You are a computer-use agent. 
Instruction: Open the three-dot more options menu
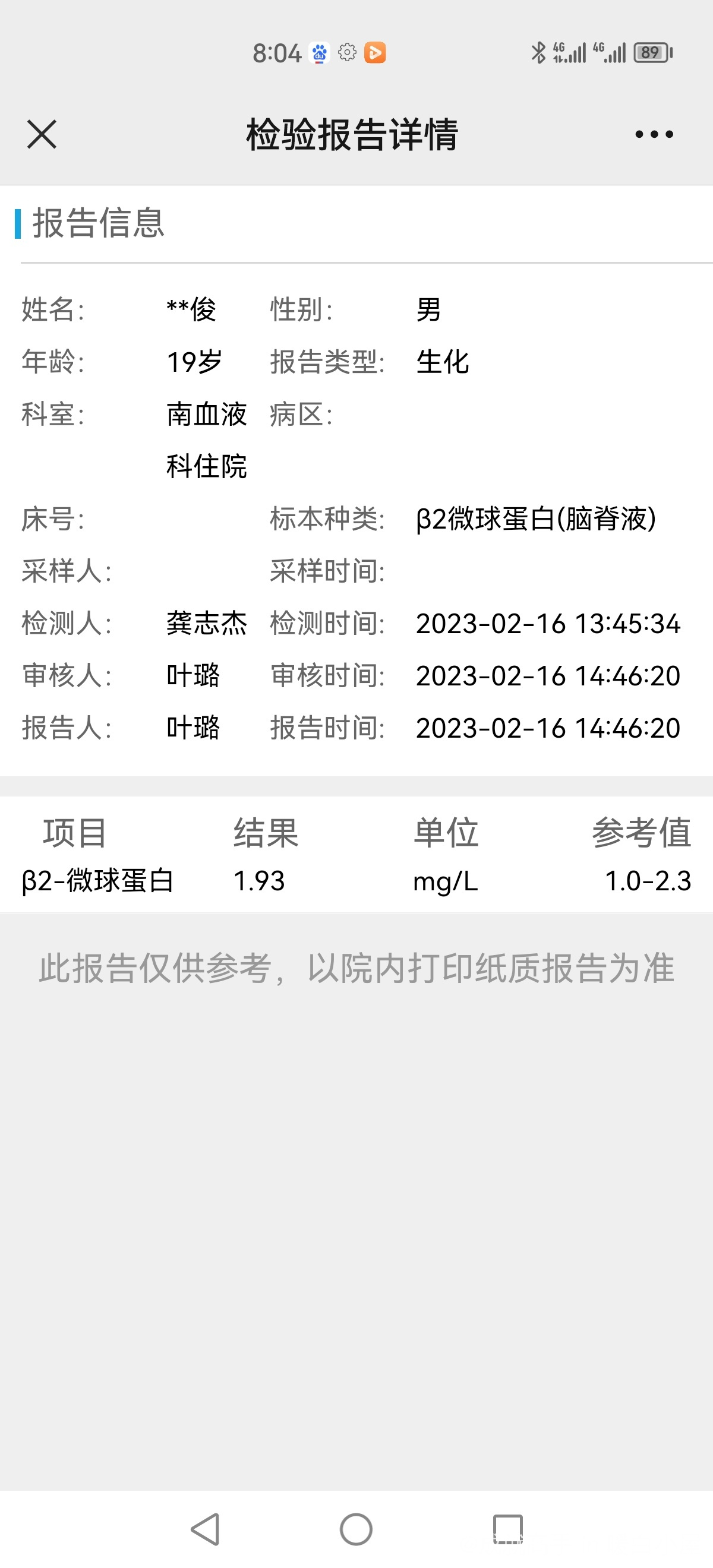pyautogui.click(x=654, y=134)
